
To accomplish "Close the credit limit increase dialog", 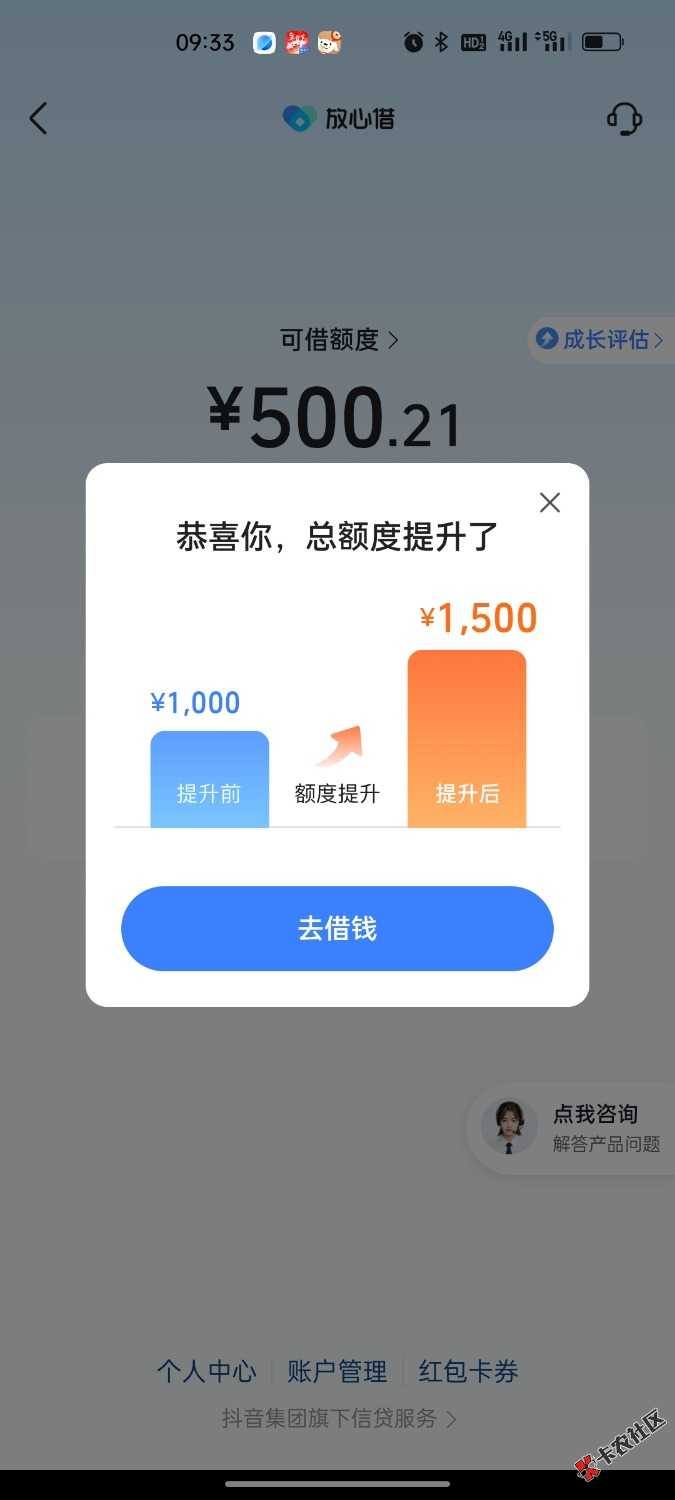I will (549, 503).
